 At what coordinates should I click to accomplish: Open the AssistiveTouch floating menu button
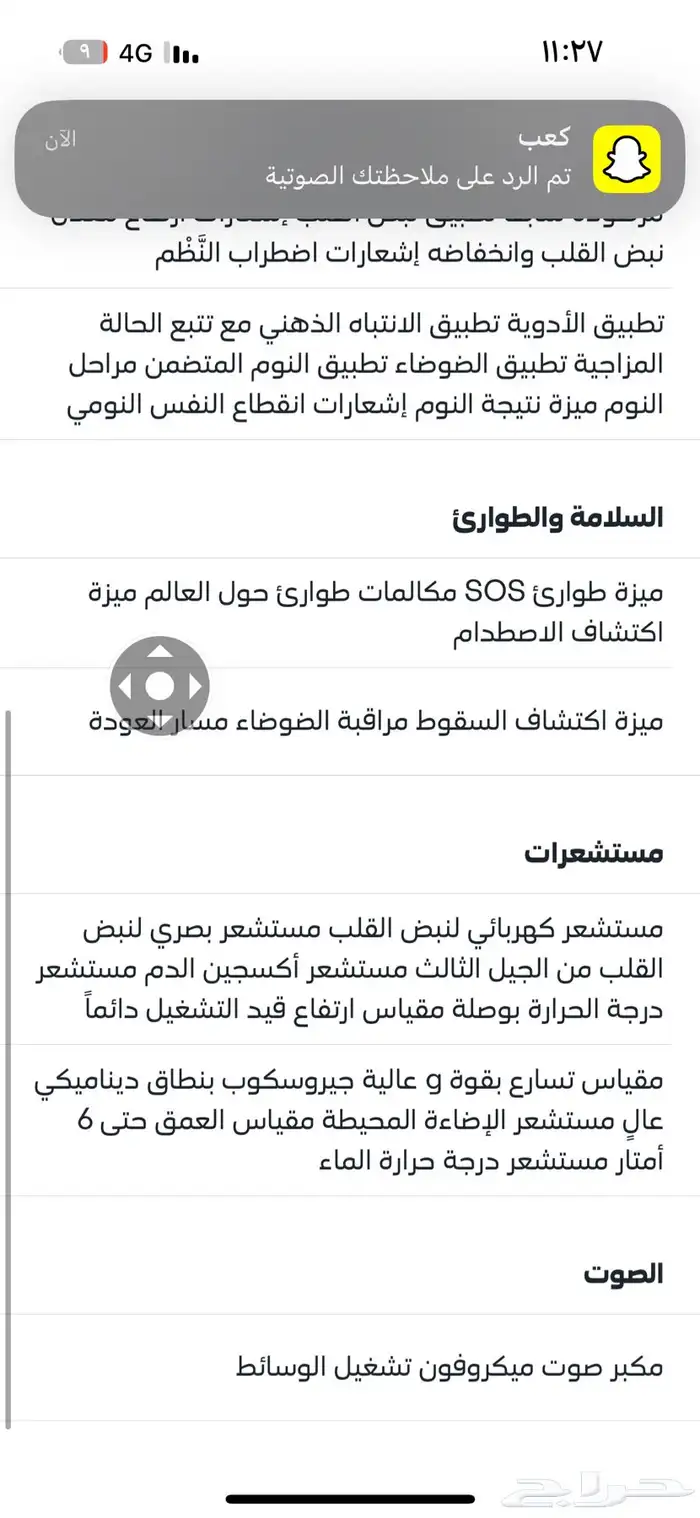(x=160, y=686)
